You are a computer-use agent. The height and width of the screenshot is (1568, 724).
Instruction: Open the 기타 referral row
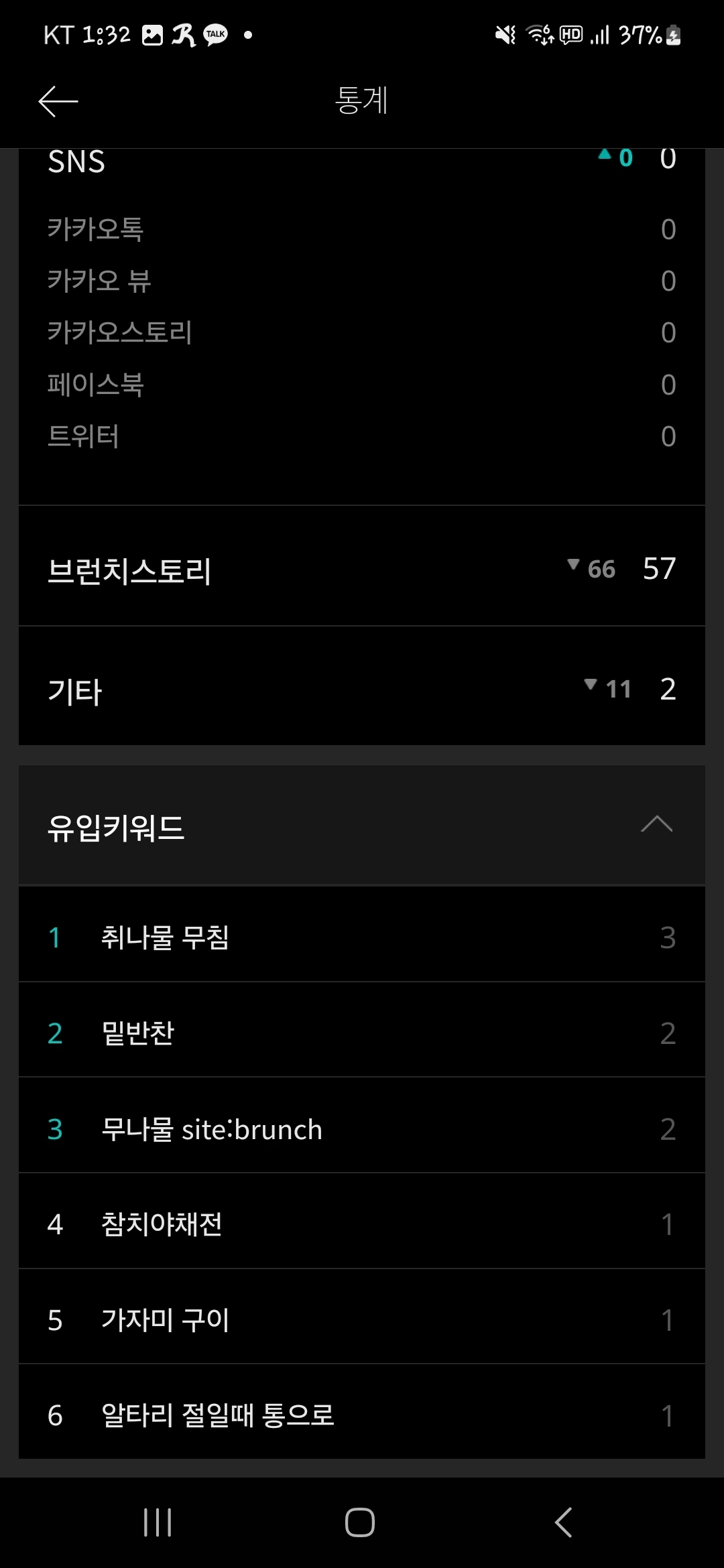pyautogui.click(x=362, y=687)
